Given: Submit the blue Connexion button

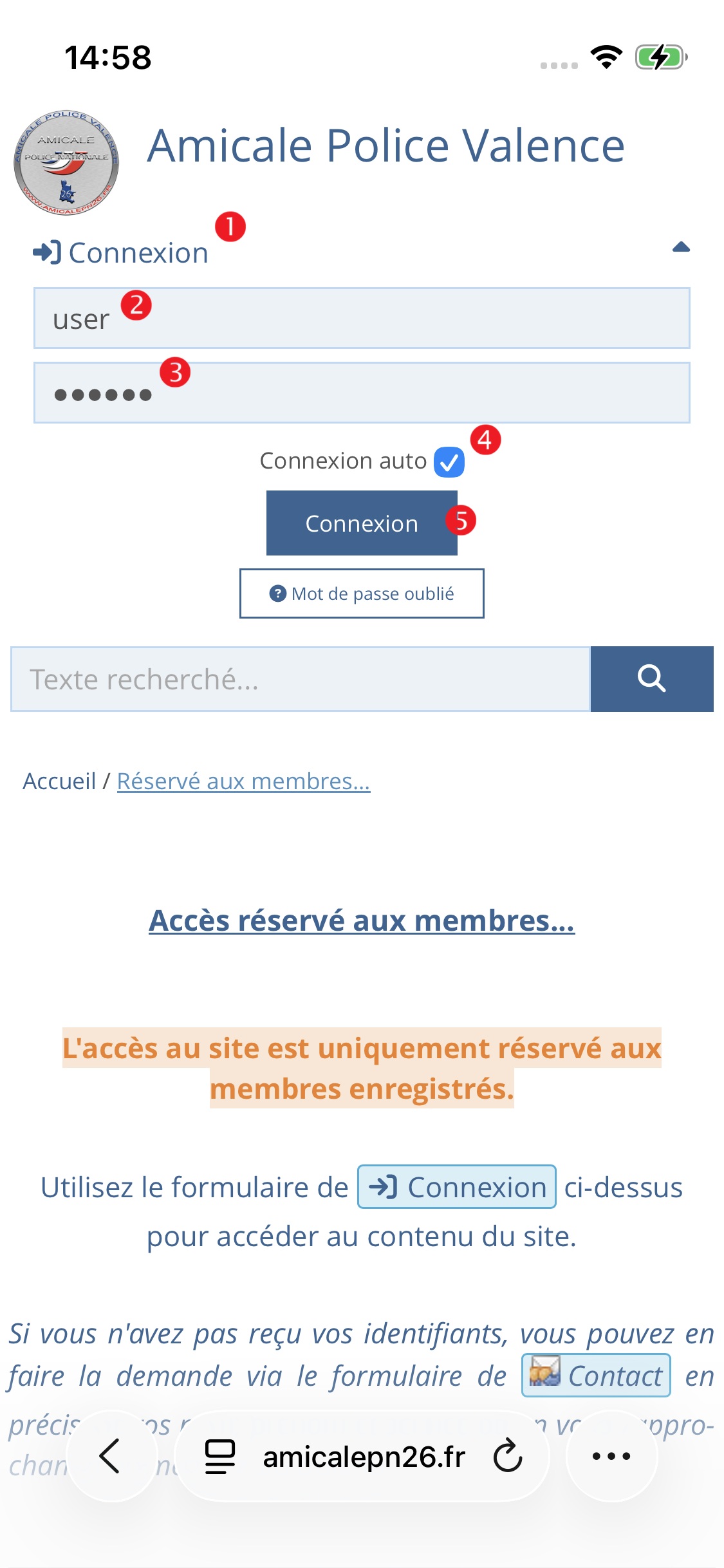Looking at the screenshot, I should [362, 523].
